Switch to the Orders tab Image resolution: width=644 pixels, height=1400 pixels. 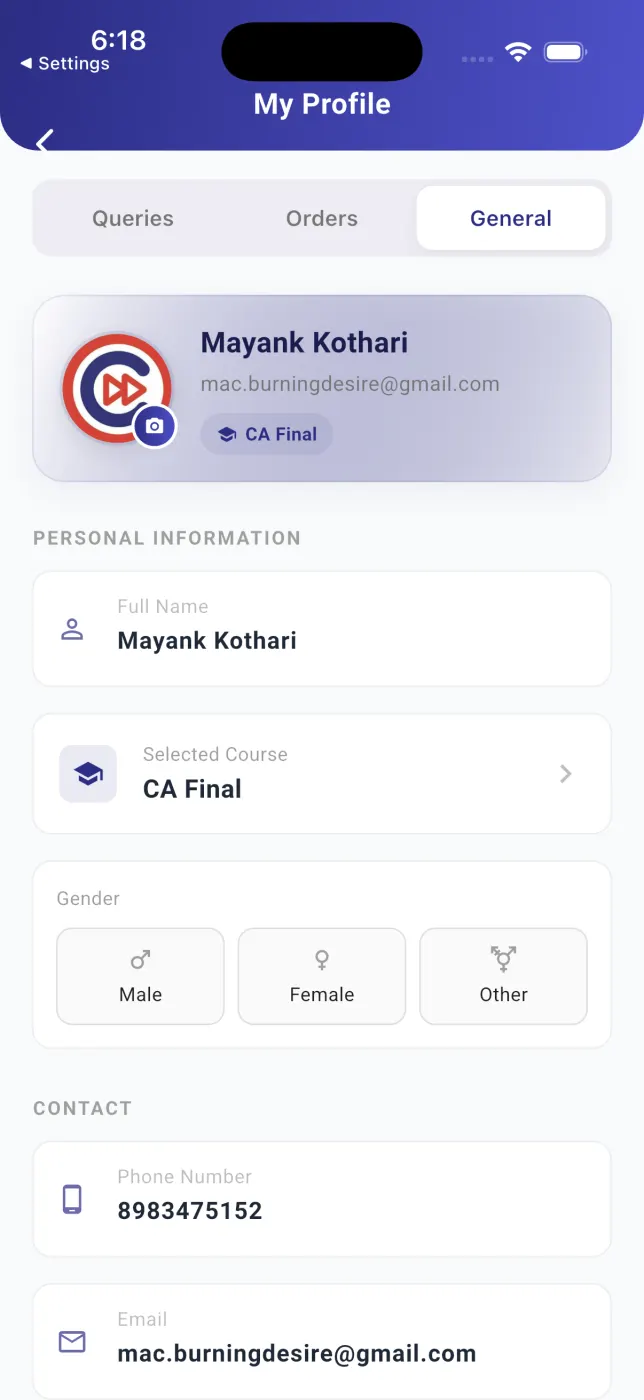(x=322, y=218)
